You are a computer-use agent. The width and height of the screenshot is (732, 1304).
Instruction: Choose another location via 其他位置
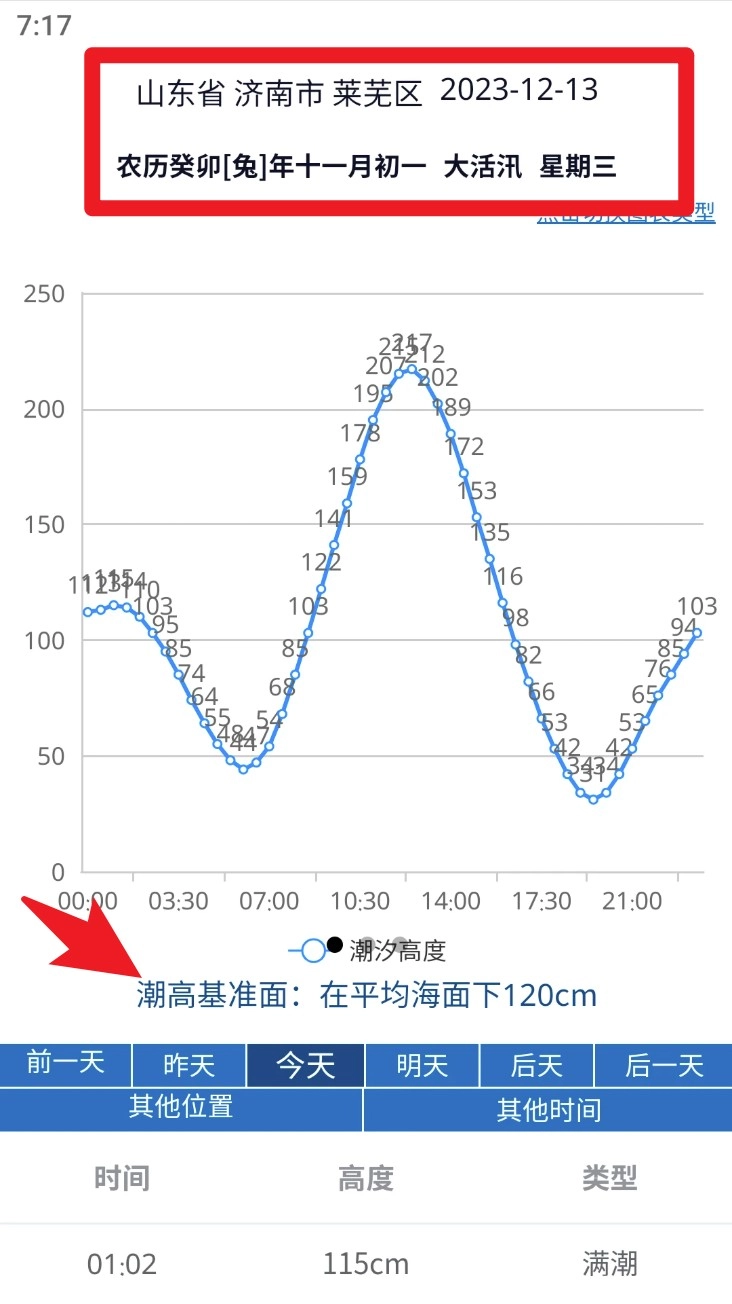tap(181, 1109)
